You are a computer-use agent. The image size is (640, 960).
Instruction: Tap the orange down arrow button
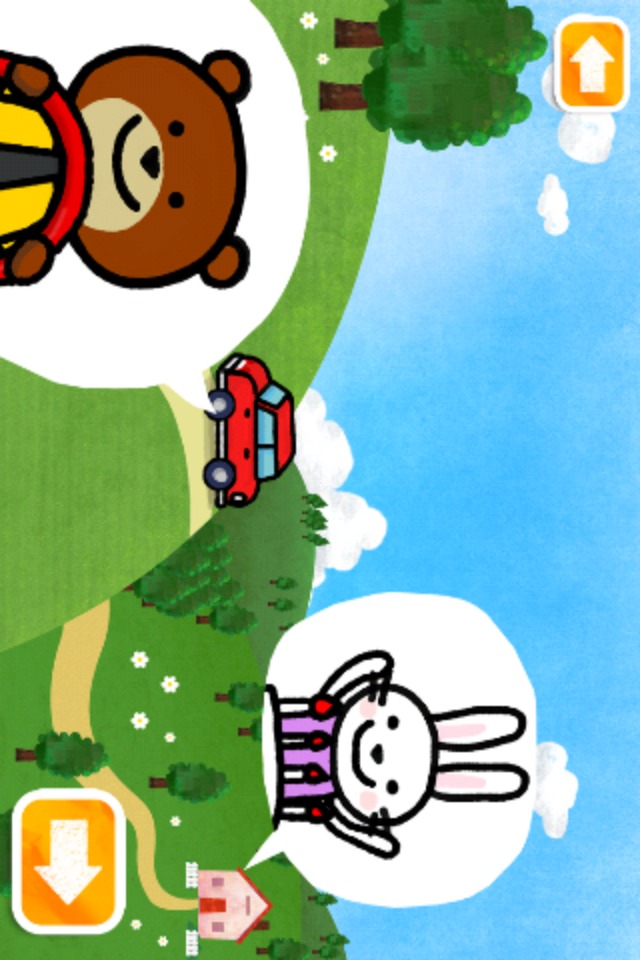[x=68, y=861]
